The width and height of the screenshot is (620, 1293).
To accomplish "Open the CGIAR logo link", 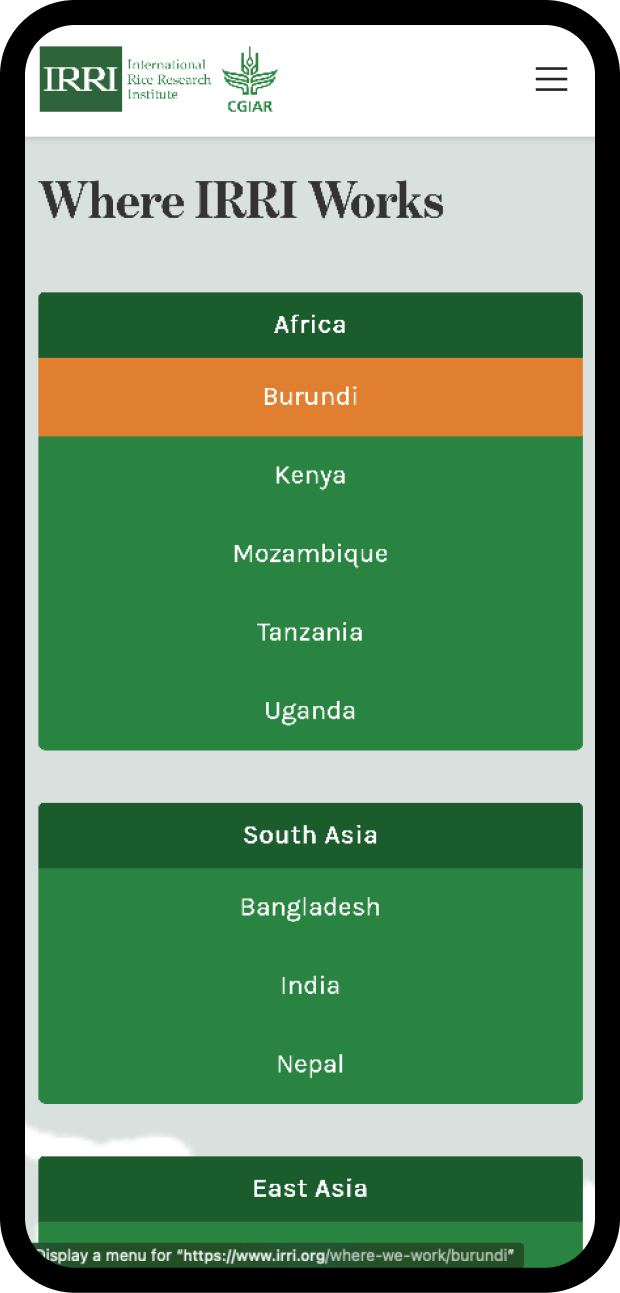I will coord(249,79).
